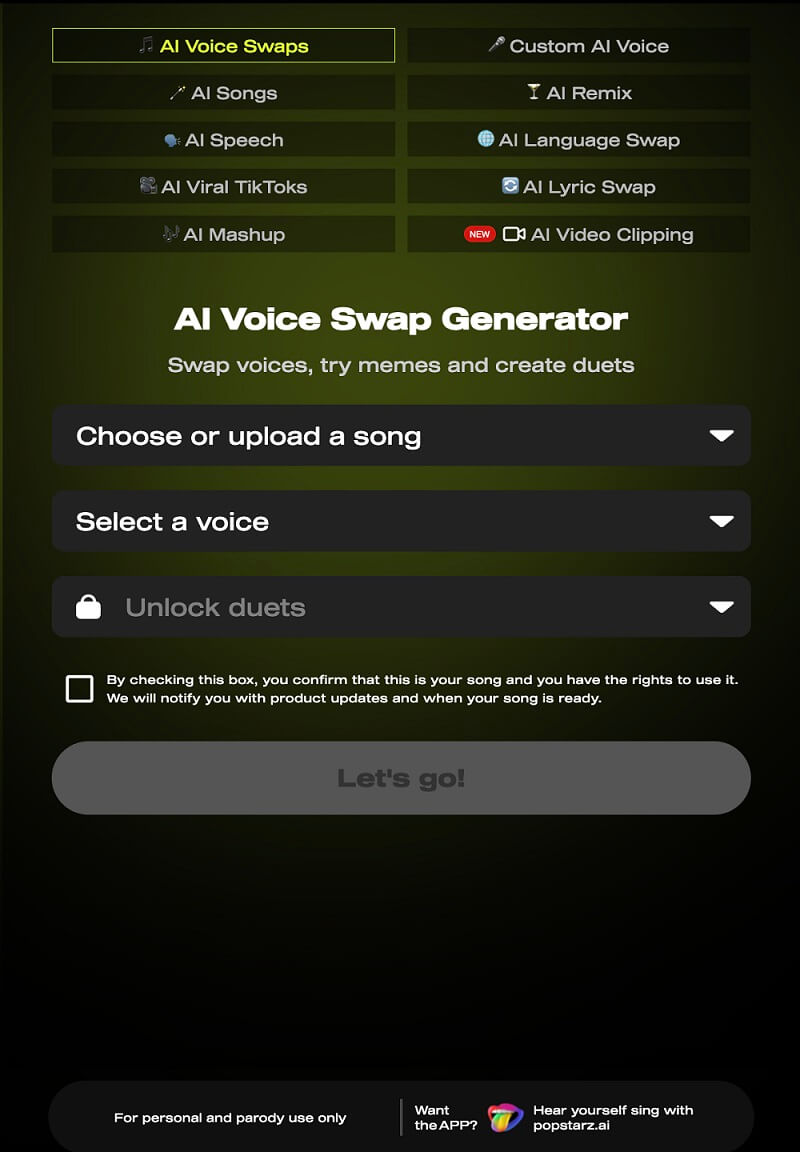The image size is (800, 1152).
Task: Switch to Custom AI Voice
Action: point(578,46)
